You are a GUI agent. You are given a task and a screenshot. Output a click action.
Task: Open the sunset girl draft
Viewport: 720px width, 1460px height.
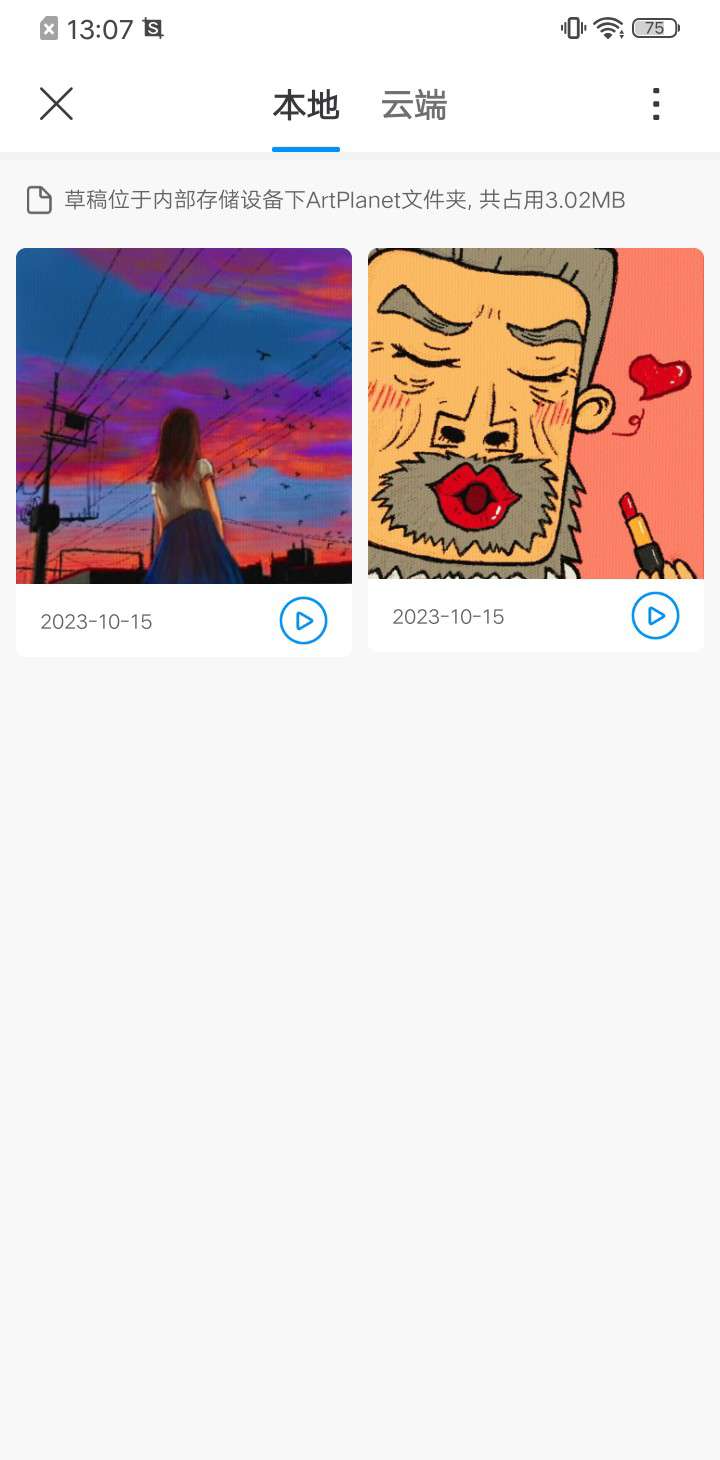(184, 416)
